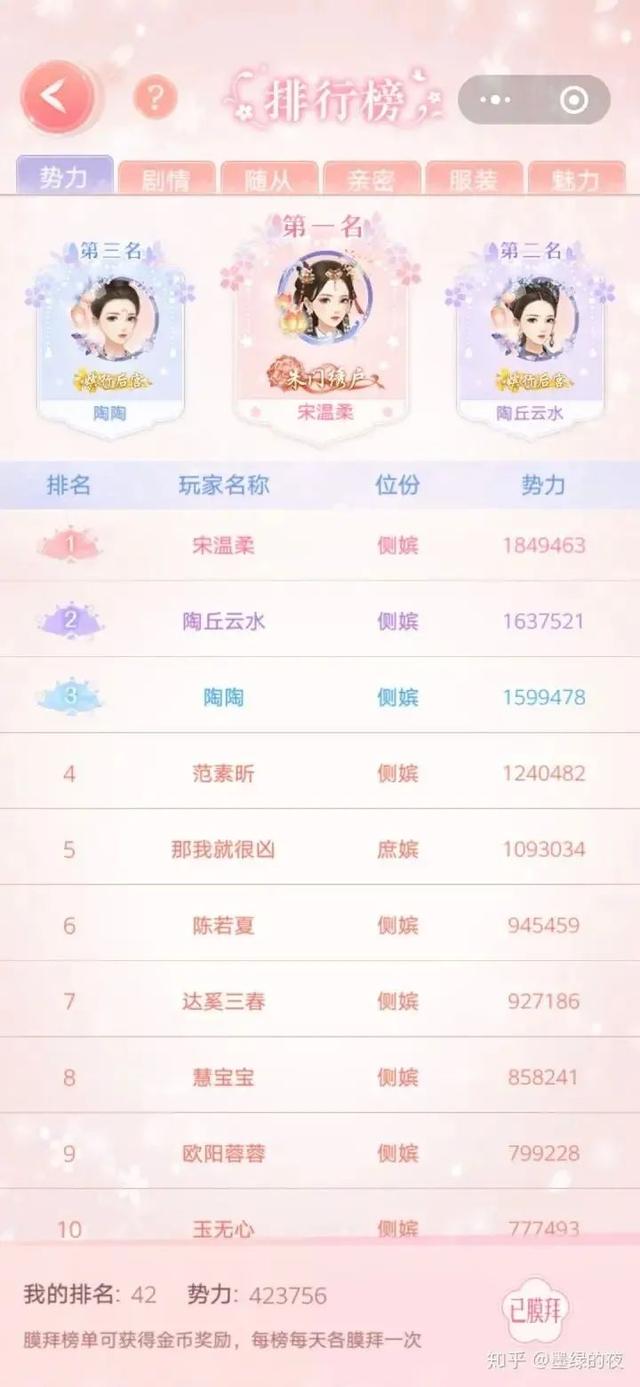
Task: Switch to the 剧情 ranking tab
Action: [166, 180]
